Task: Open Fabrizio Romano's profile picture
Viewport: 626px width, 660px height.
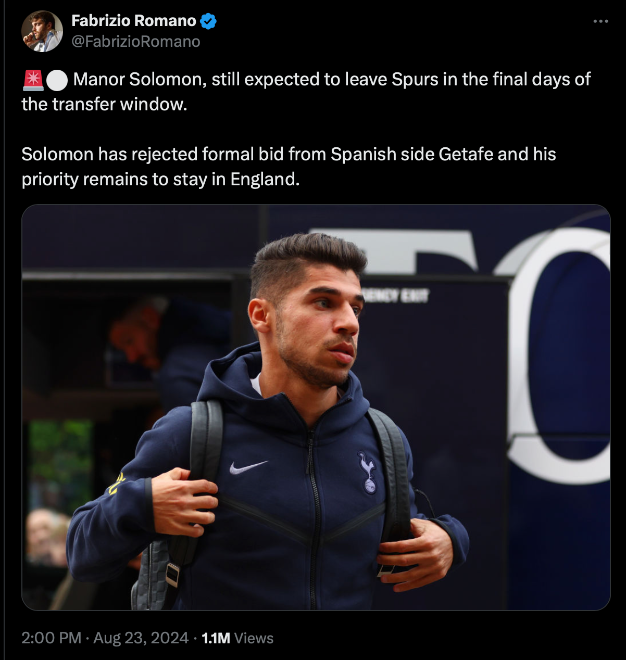Action: click(x=42, y=31)
